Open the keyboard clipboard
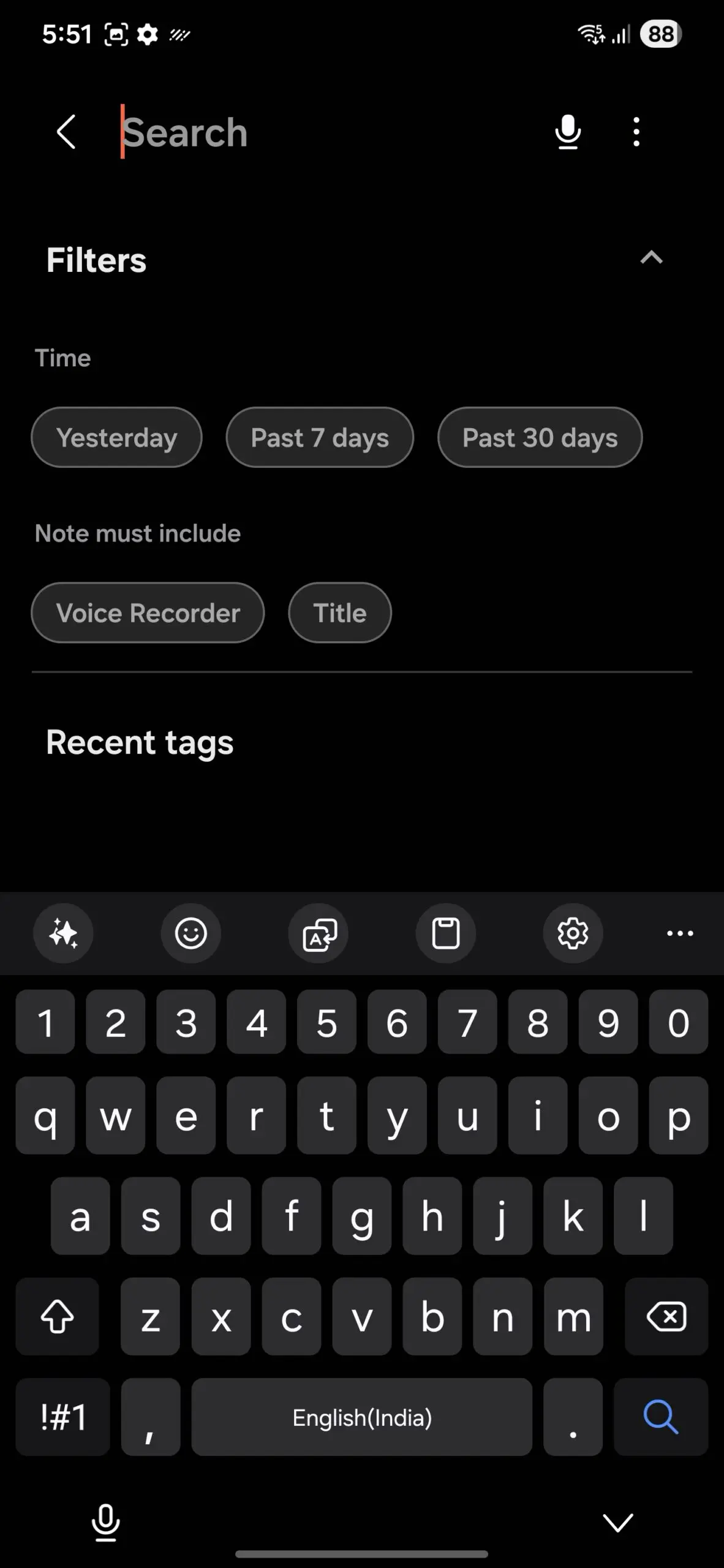Image resolution: width=724 pixels, height=1568 pixels. tap(446, 933)
